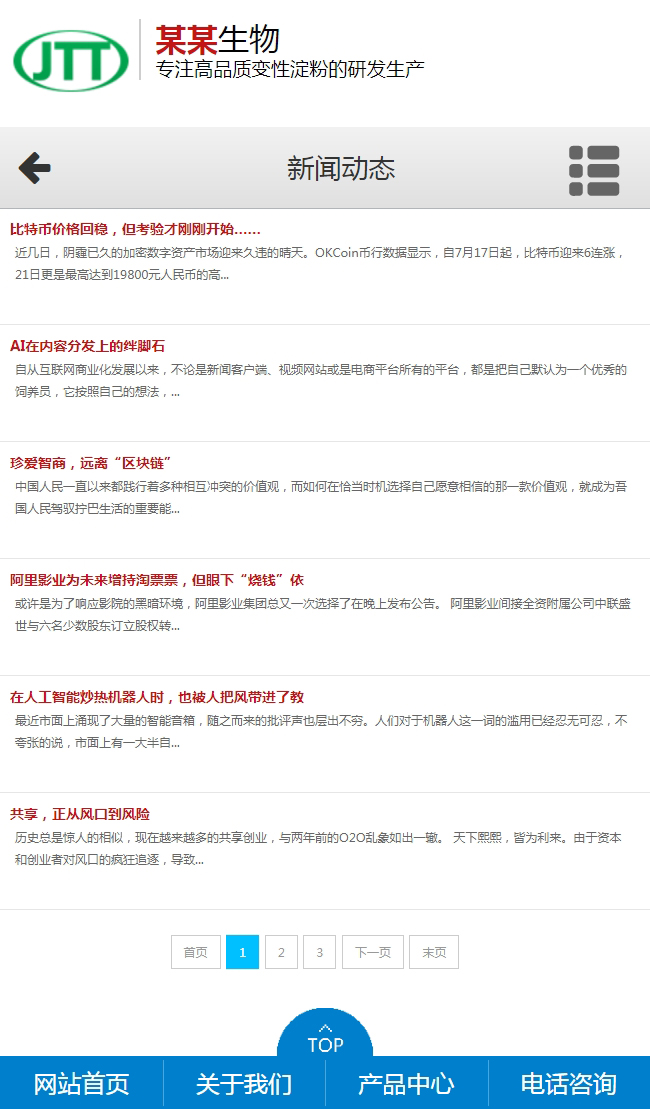Jump to first page 首页
This screenshot has width=650, height=1109.
[195, 952]
